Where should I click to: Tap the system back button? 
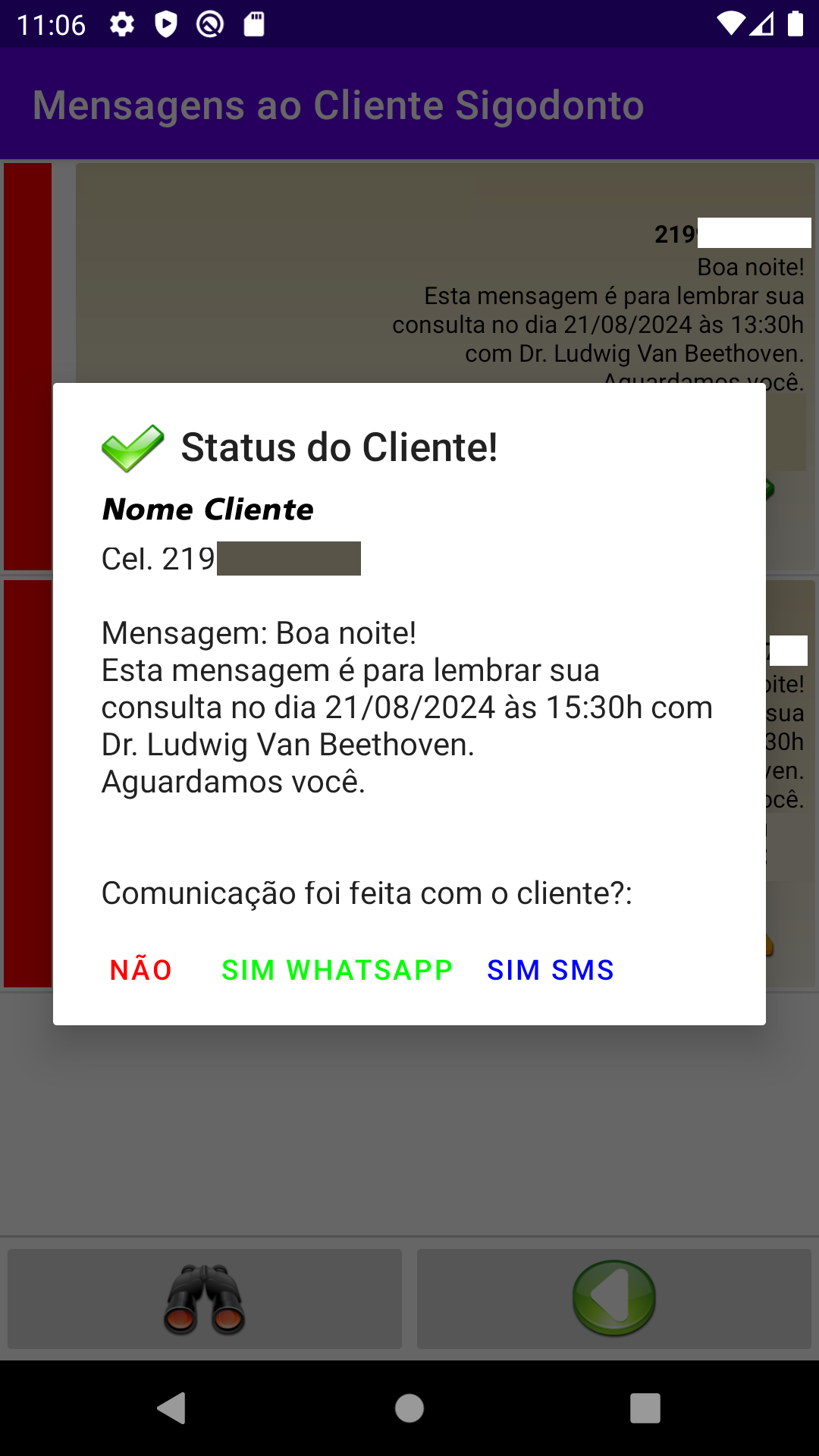173,1408
